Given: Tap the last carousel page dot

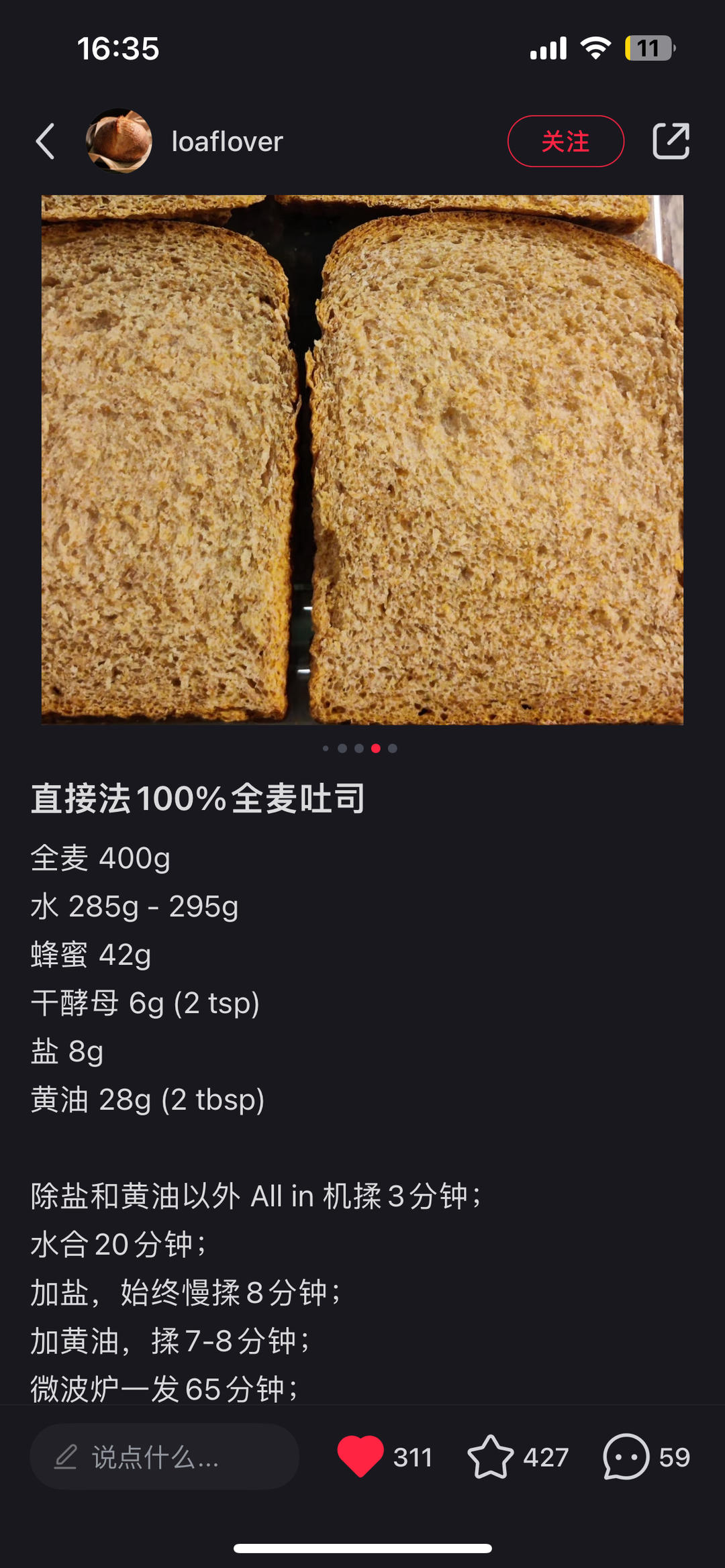Looking at the screenshot, I should pos(393,749).
